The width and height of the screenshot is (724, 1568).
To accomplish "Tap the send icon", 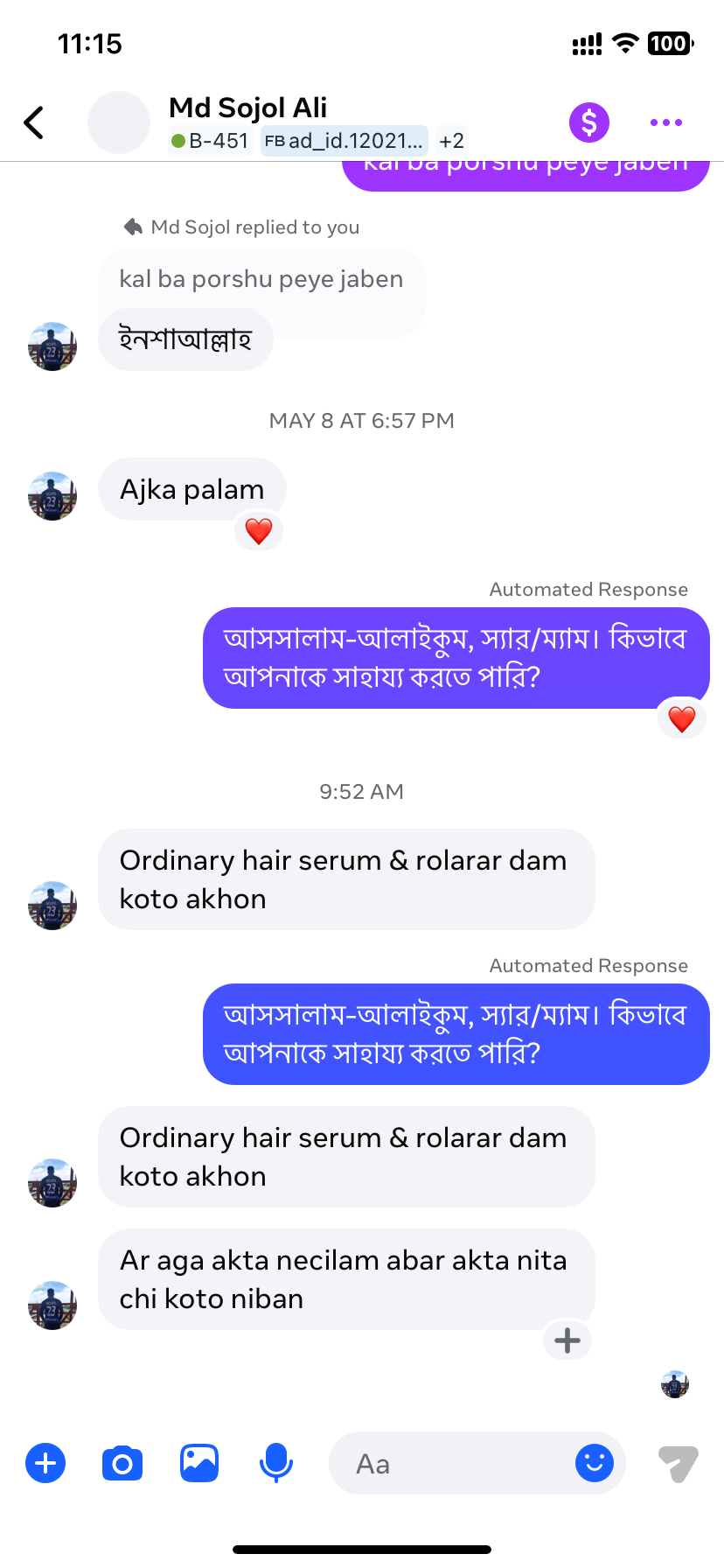I will 678,1463.
